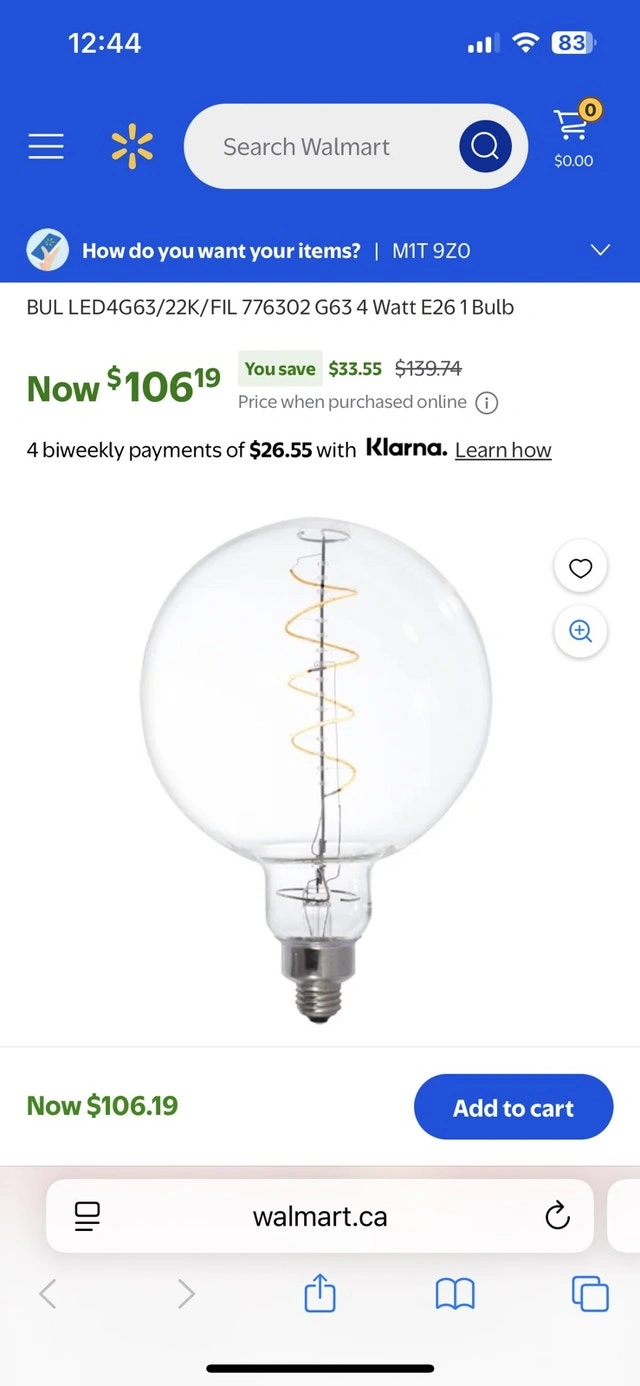Image resolution: width=640 pixels, height=1386 pixels.
Task: Open the page settings icon in address bar
Action: [x=88, y=1216]
